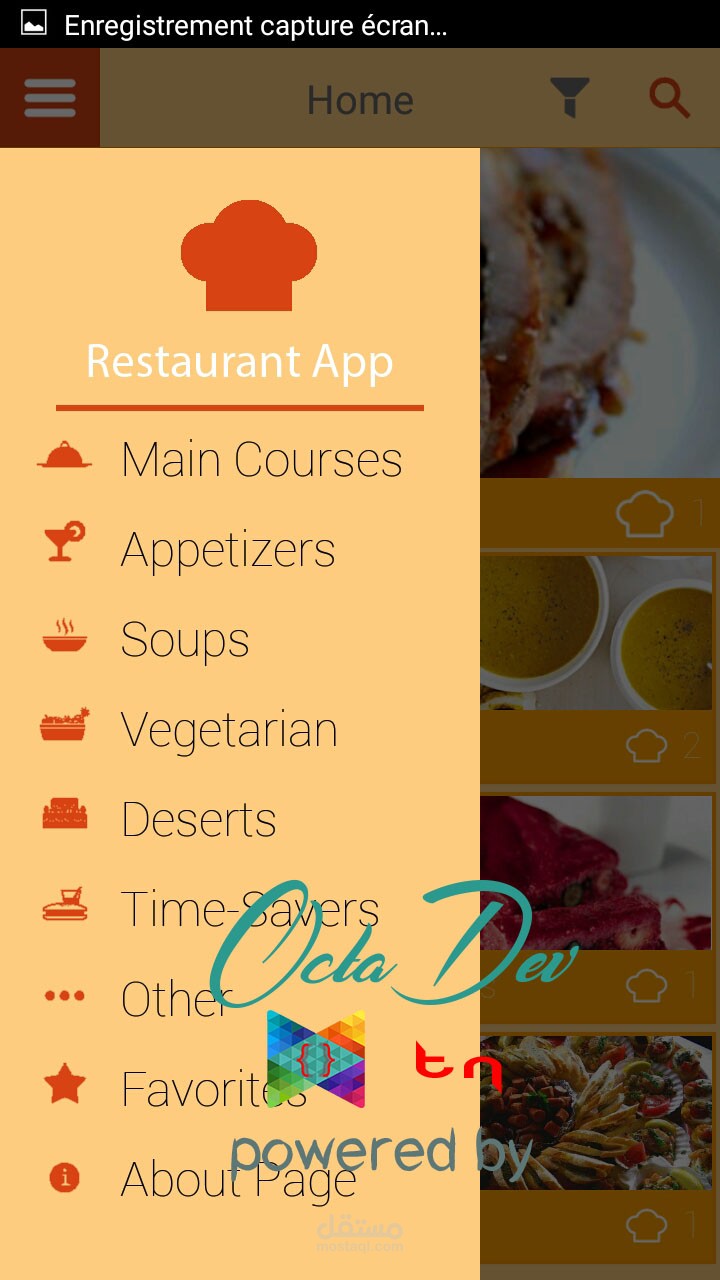The width and height of the screenshot is (720, 1280).
Task: Open Time-Savers recipes
Action: click(x=250, y=910)
